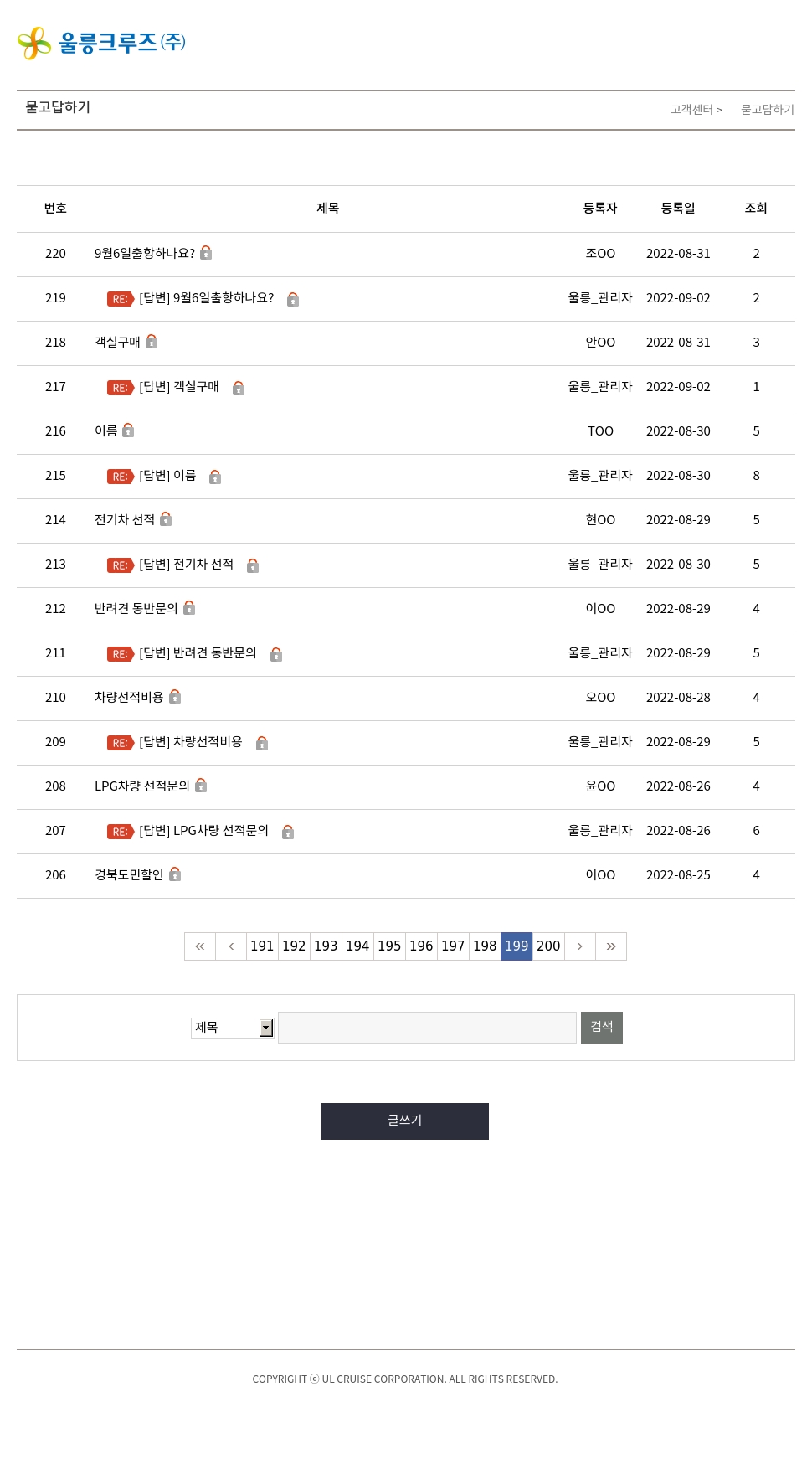Go to the previous page arrow
Viewport: 812px width, 1459px height.
231,946
